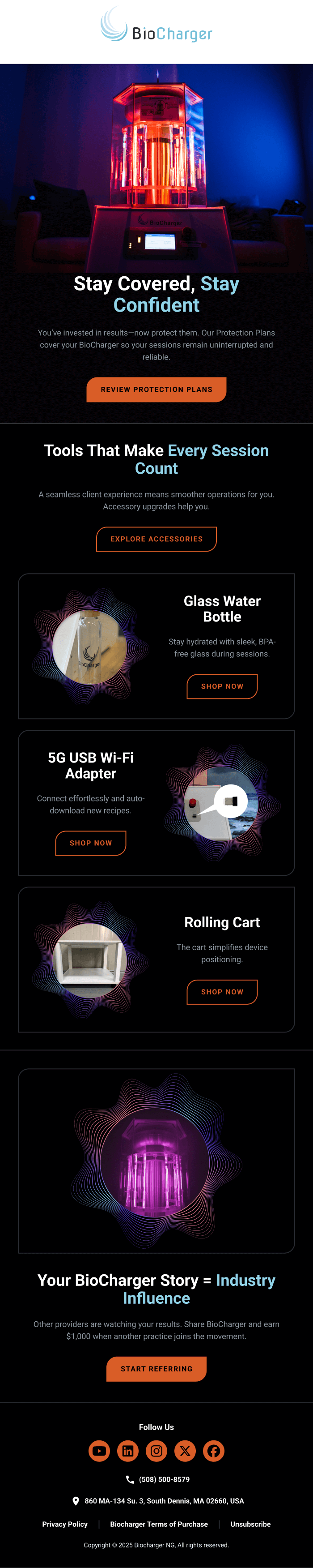Shop now for the 5G USB Wi-Fi Adapter

91,843
